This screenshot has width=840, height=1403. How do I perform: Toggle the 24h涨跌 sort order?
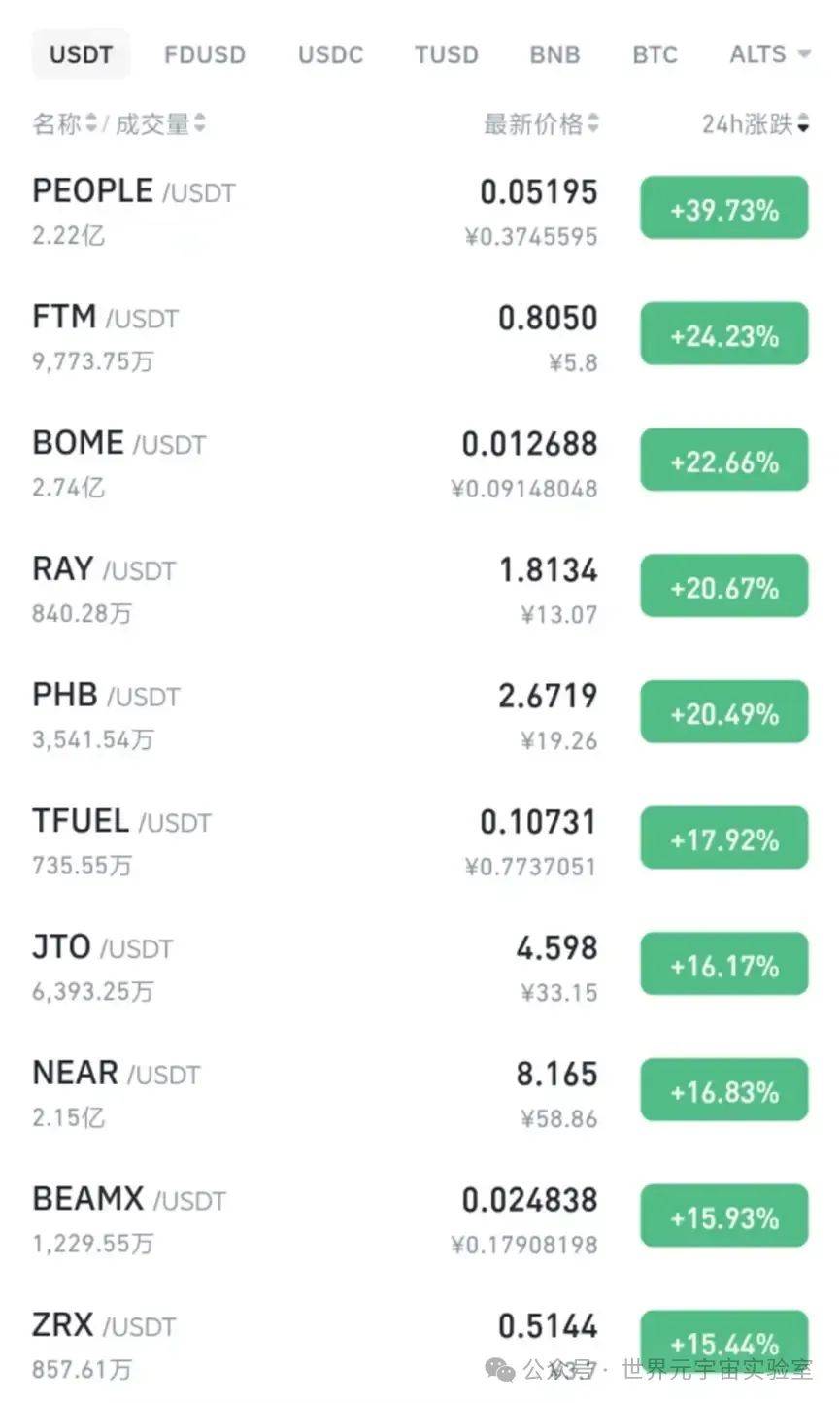tap(756, 124)
